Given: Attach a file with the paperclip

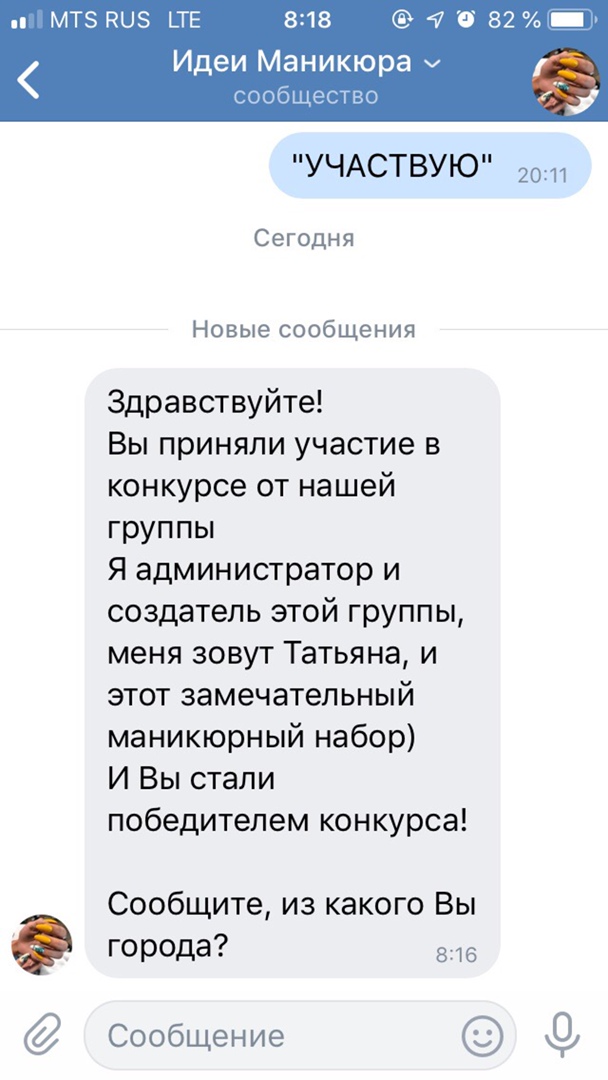Looking at the screenshot, I should click(43, 1034).
